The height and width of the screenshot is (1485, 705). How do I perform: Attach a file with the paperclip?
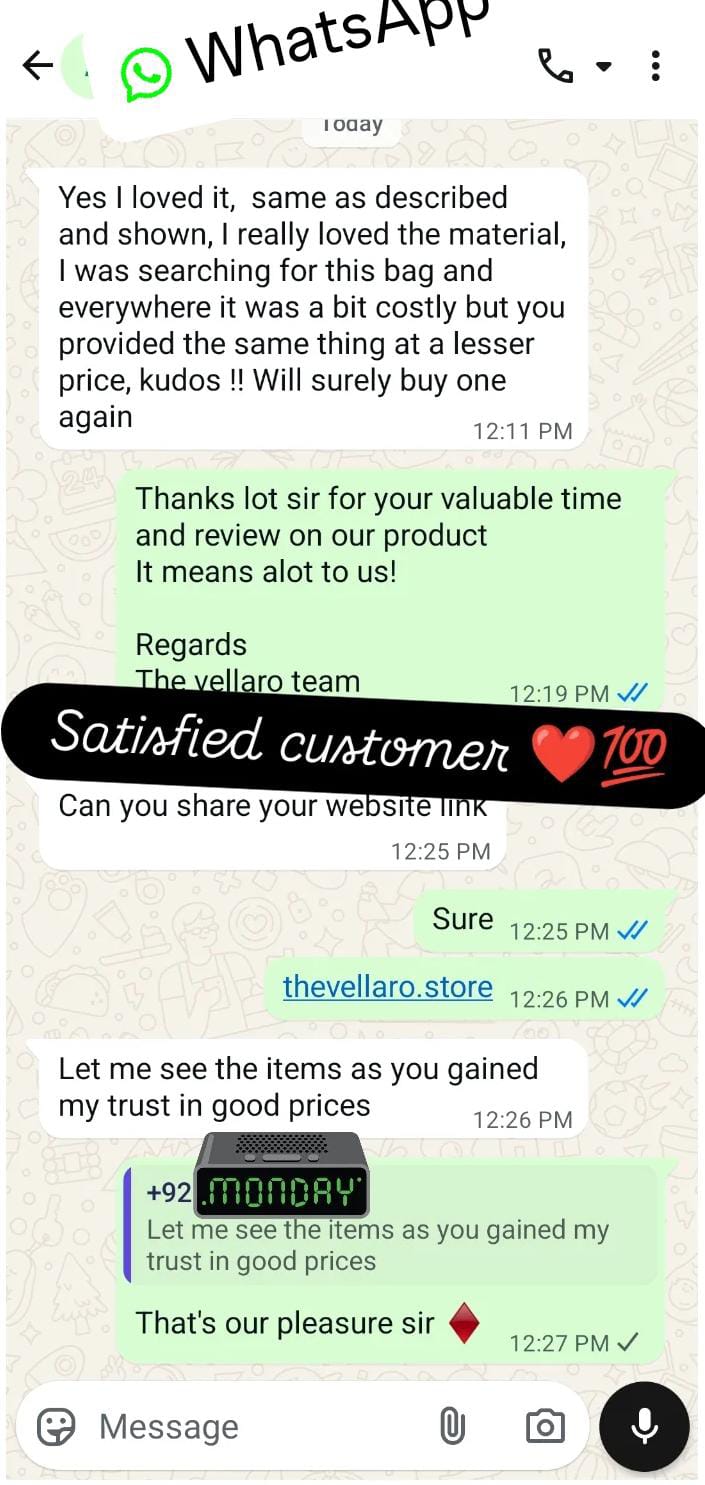click(452, 1427)
